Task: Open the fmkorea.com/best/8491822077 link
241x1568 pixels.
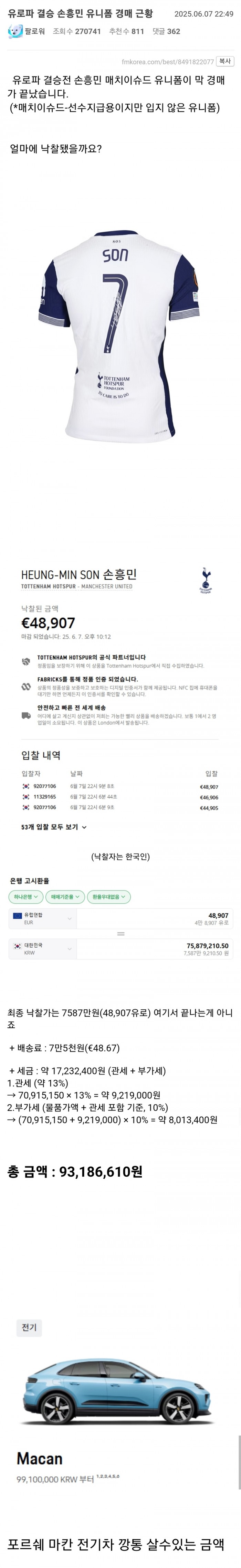Action: point(168,62)
